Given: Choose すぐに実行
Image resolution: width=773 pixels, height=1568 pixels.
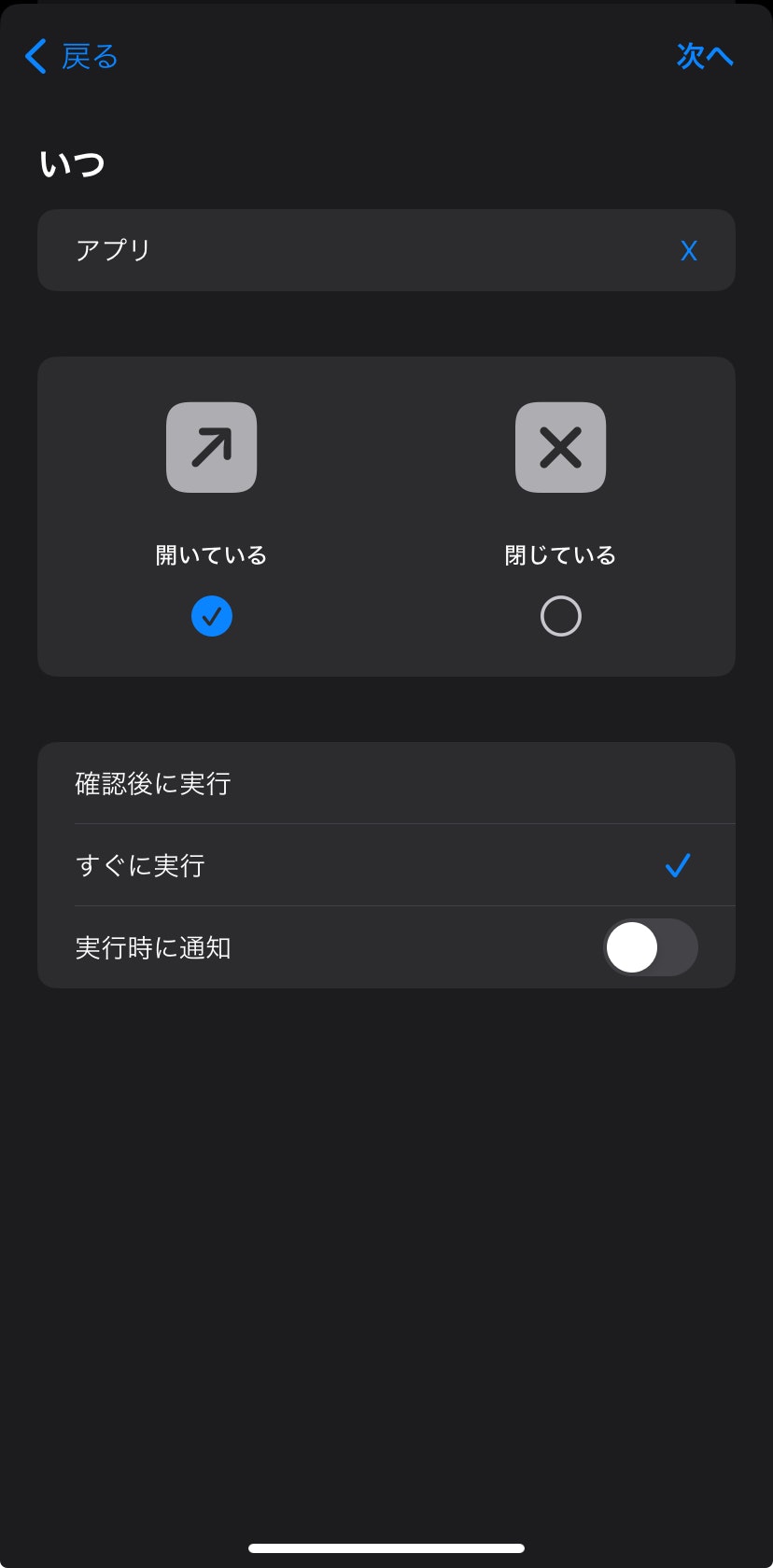Looking at the screenshot, I should [386, 866].
